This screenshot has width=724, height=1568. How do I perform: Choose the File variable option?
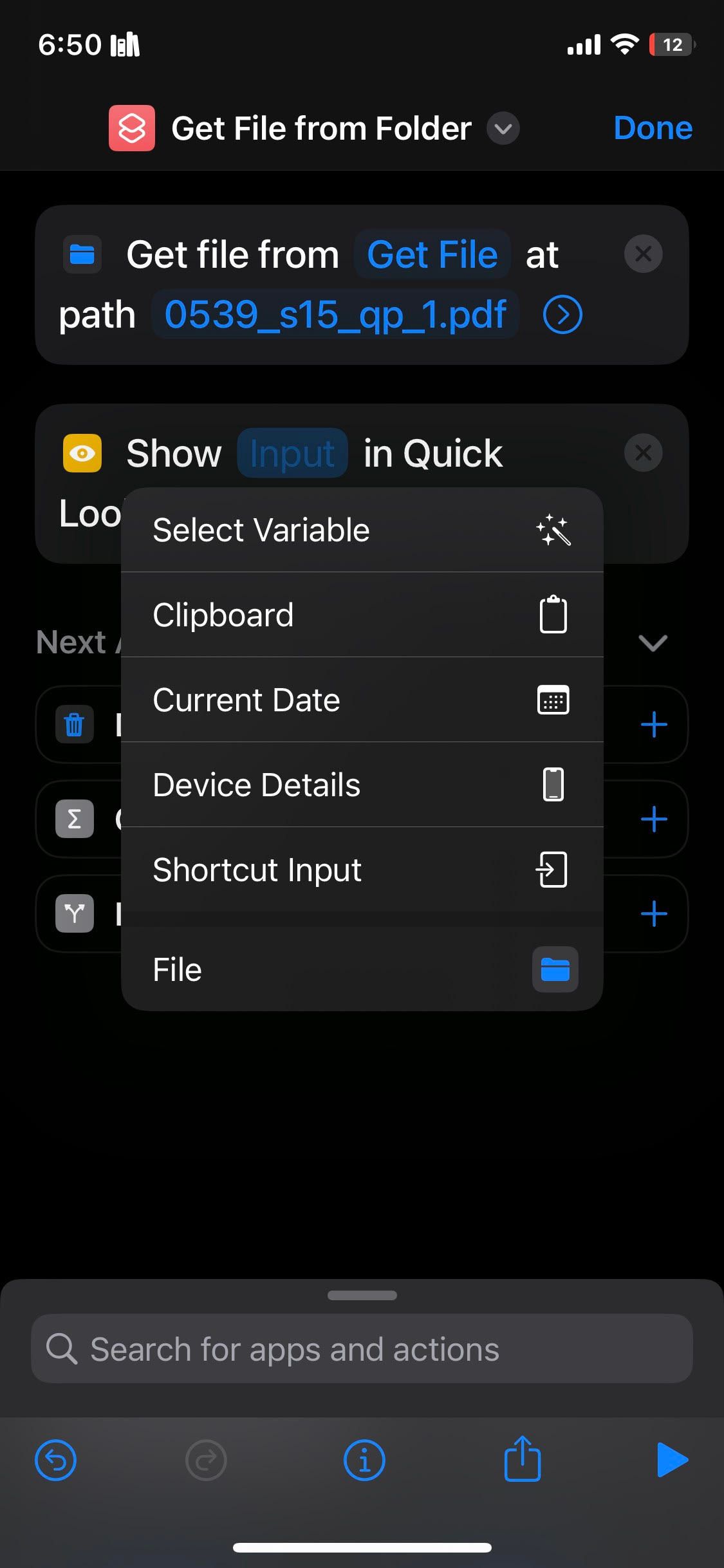pyautogui.click(x=362, y=969)
